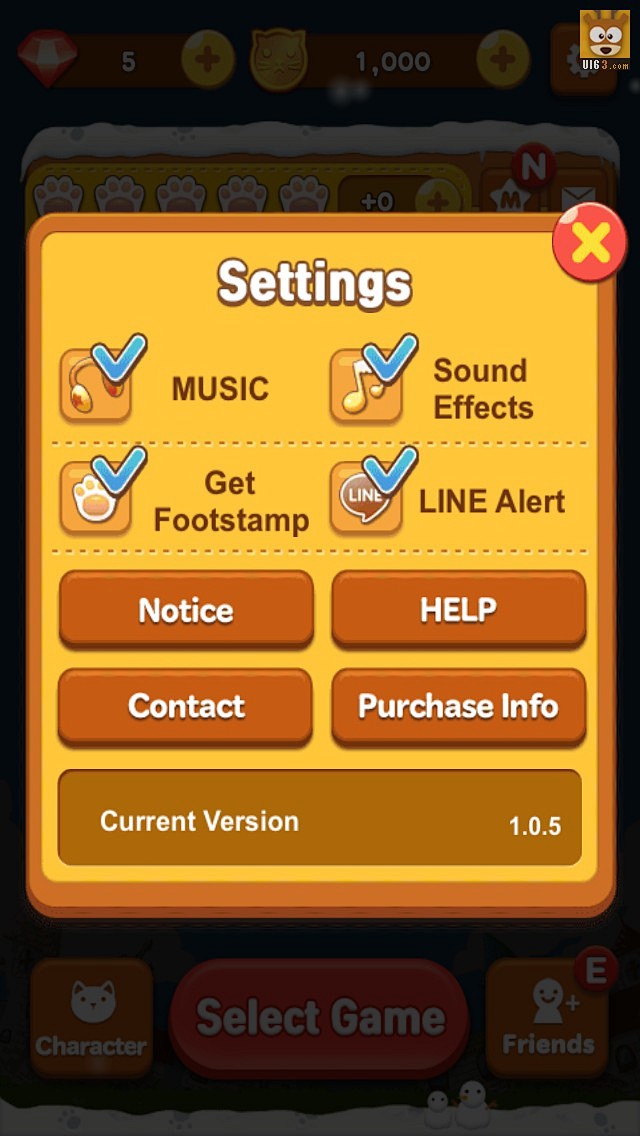Close the Settings dialog
640x1136 pixels.
pyautogui.click(x=590, y=243)
